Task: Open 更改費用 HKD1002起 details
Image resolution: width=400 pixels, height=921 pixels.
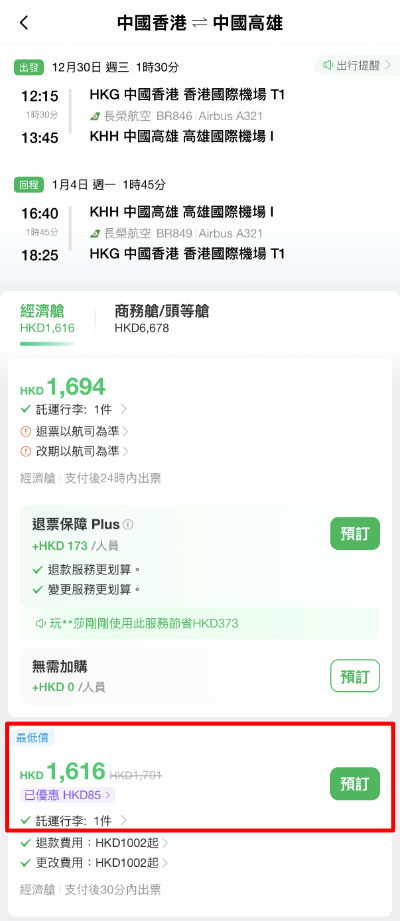Action: (94, 863)
